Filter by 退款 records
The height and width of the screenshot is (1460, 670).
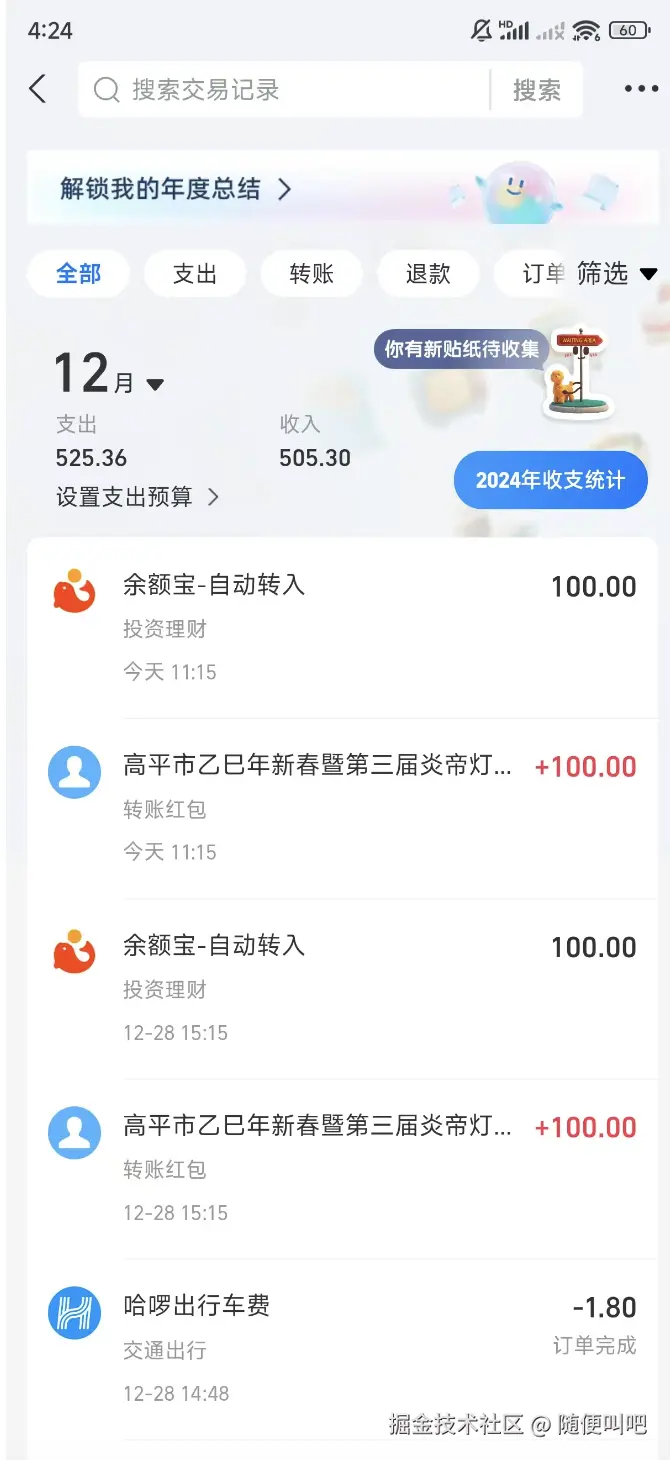428,273
